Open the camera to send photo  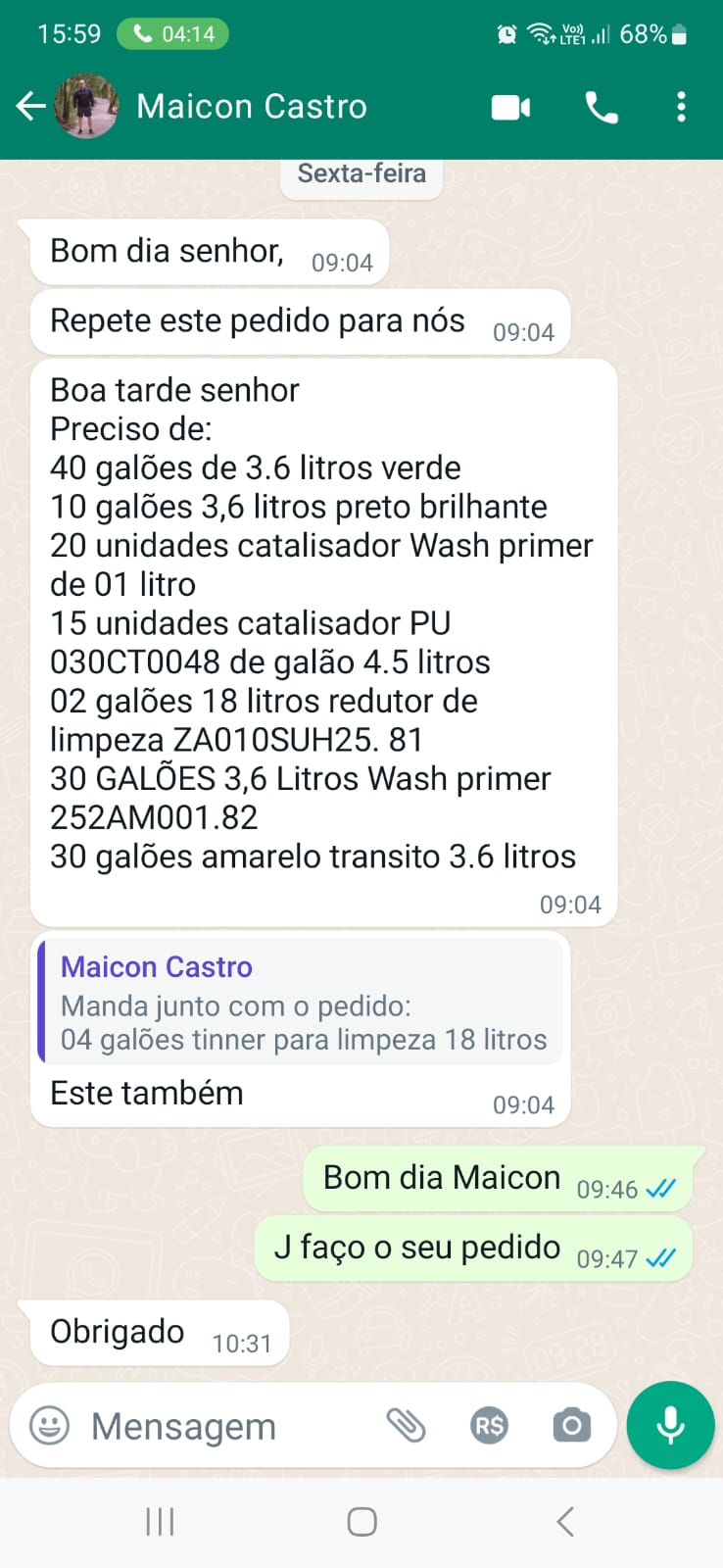571,1425
